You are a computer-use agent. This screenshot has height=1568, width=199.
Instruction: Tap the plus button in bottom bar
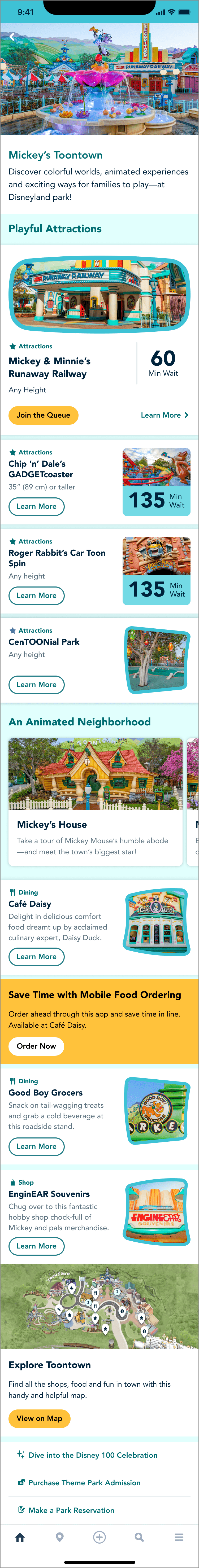[99, 1538]
